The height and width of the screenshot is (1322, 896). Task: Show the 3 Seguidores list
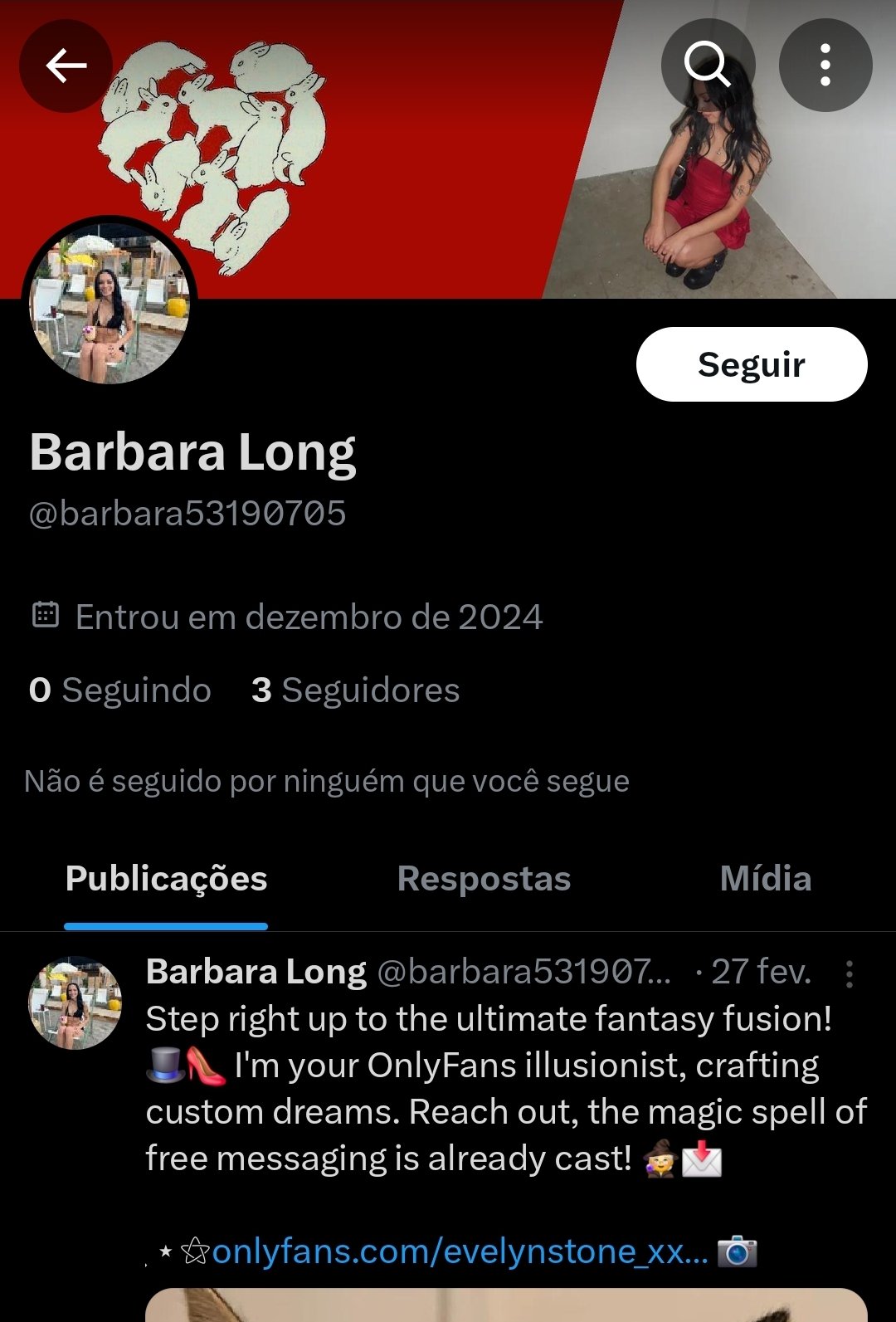pos(355,690)
